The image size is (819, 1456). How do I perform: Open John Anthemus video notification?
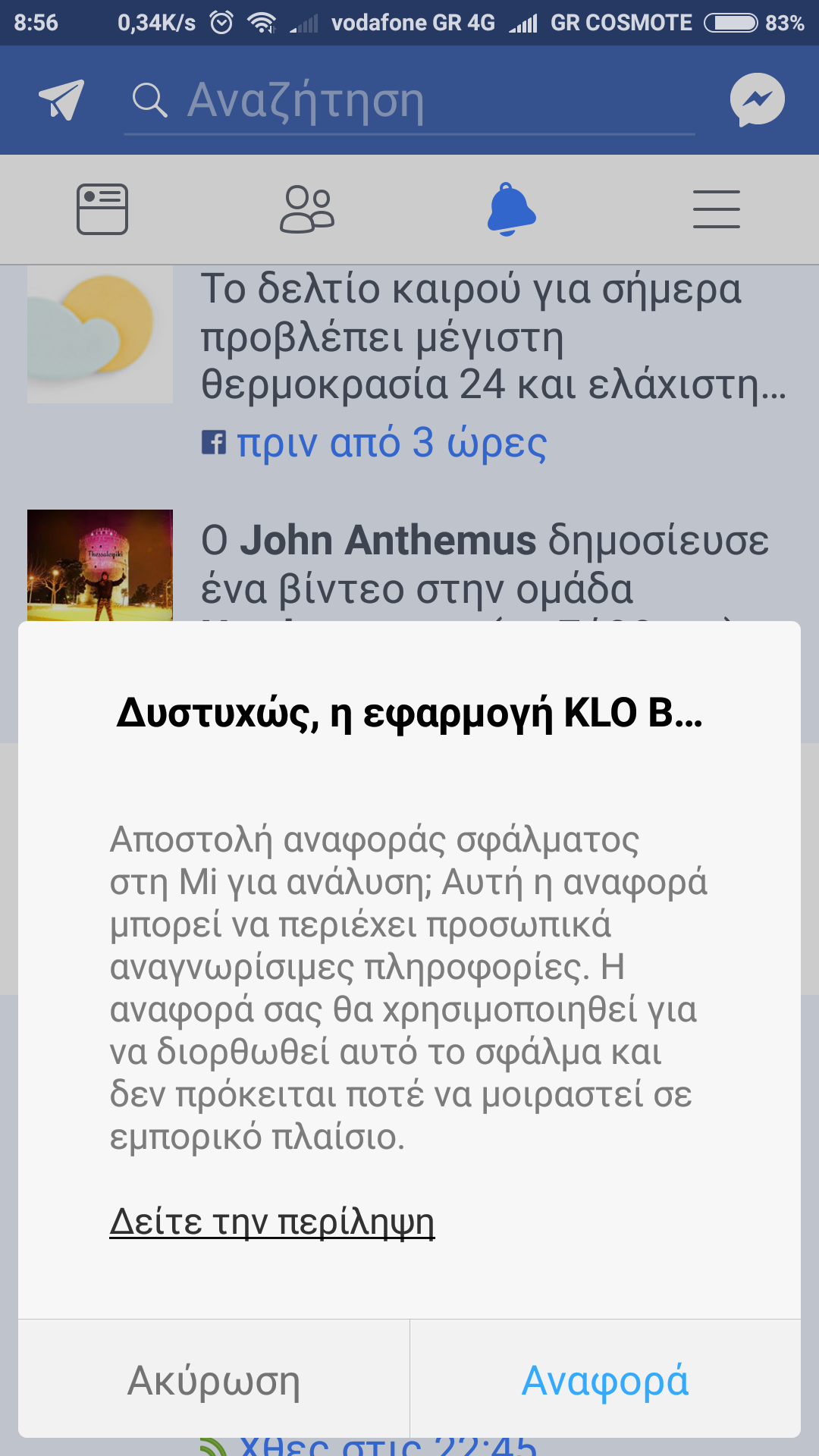485,565
